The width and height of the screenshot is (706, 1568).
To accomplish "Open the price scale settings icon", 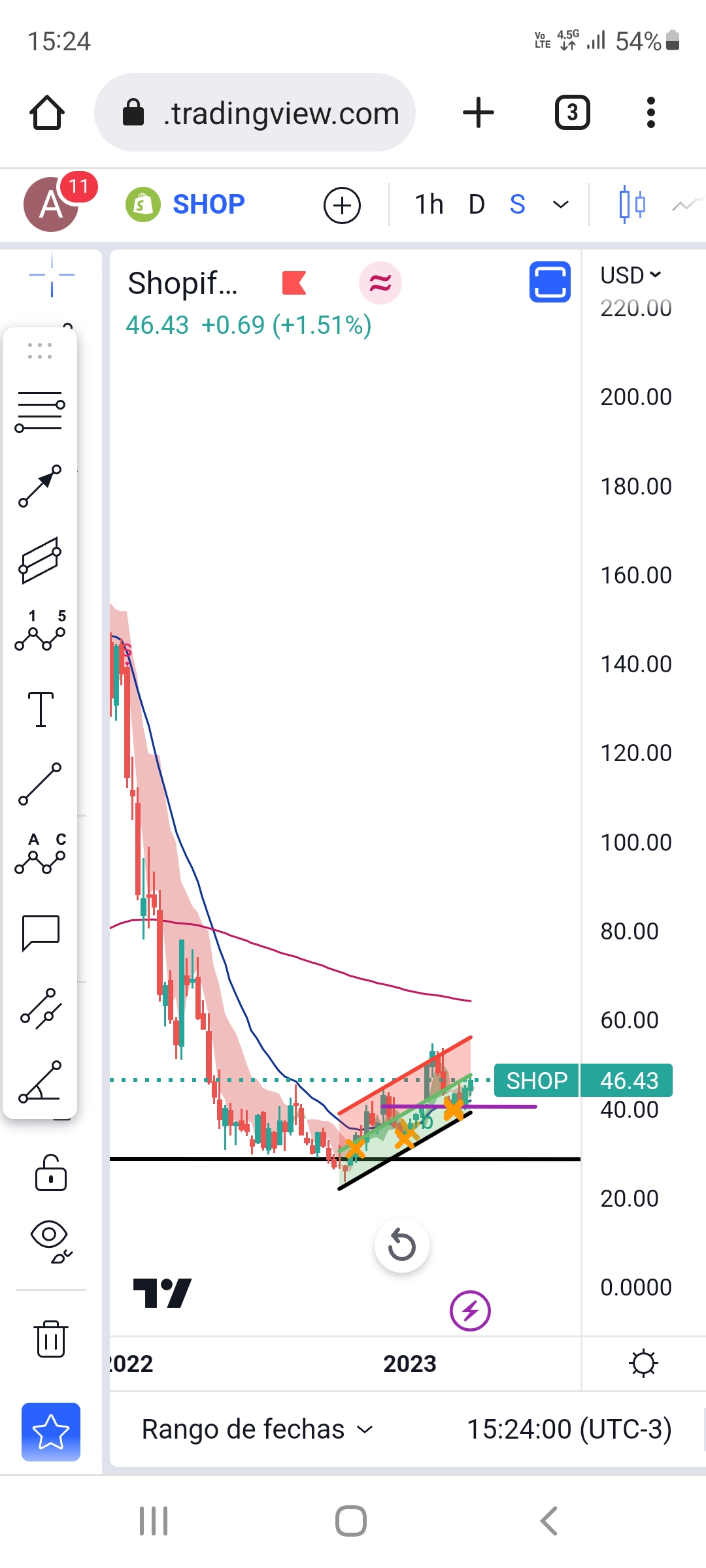I will [x=643, y=1364].
